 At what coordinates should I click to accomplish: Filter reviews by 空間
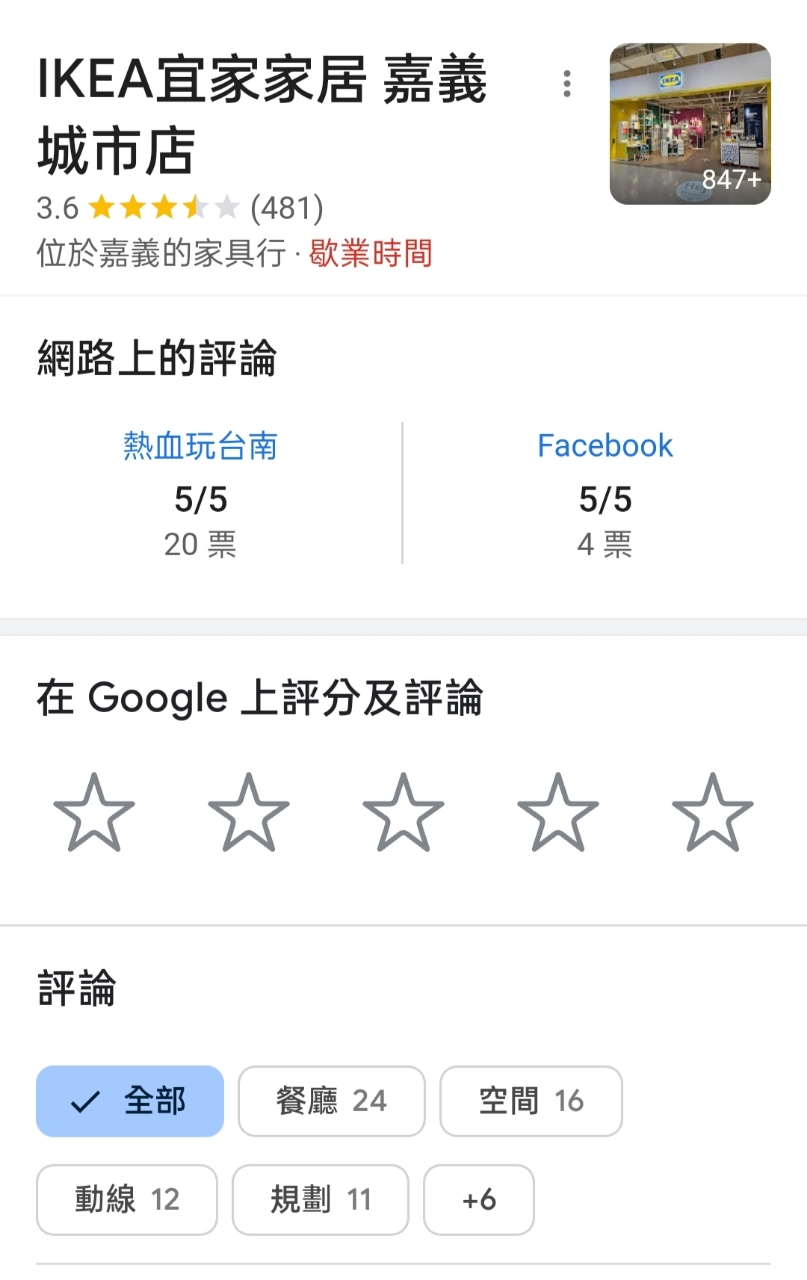click(x=531, y=1101)
